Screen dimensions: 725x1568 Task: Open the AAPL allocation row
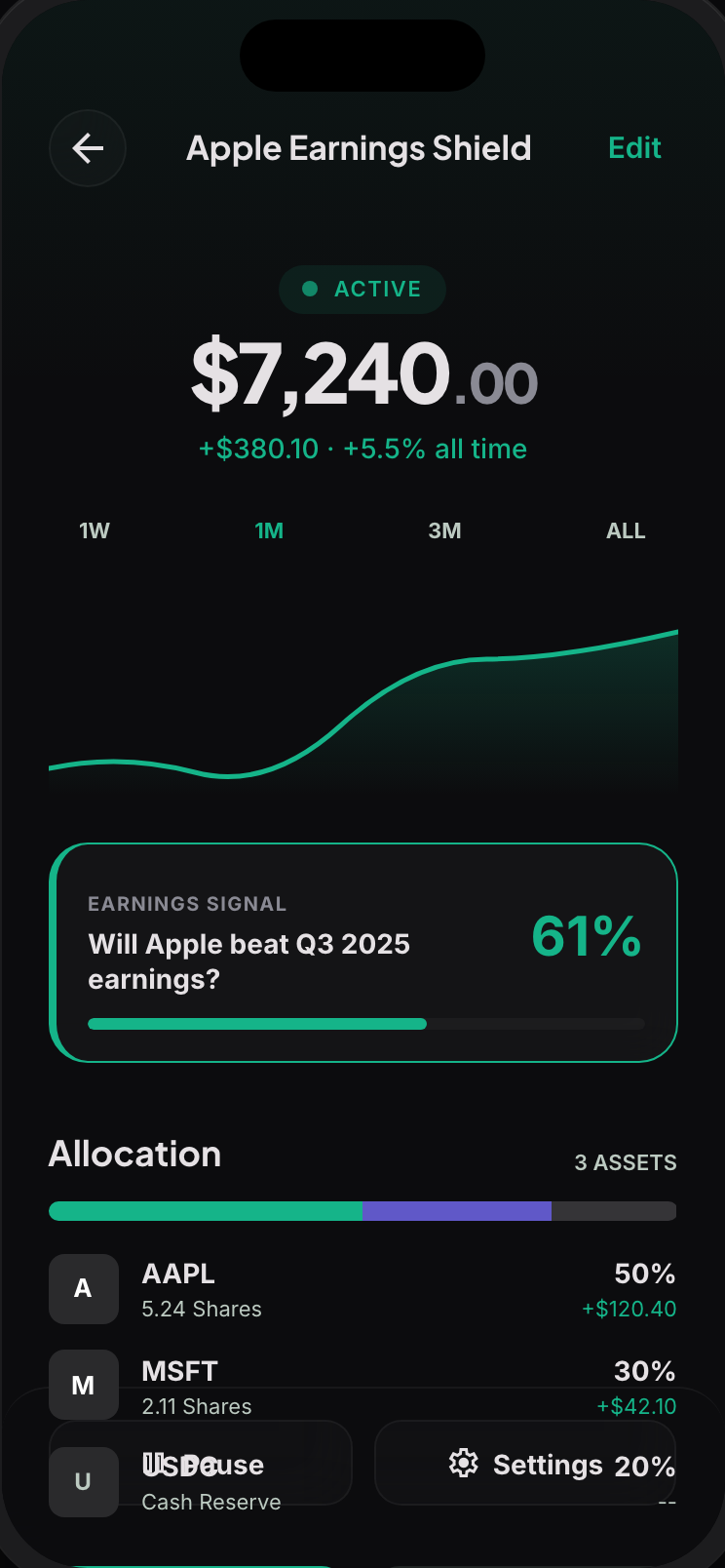point(362,1289)
